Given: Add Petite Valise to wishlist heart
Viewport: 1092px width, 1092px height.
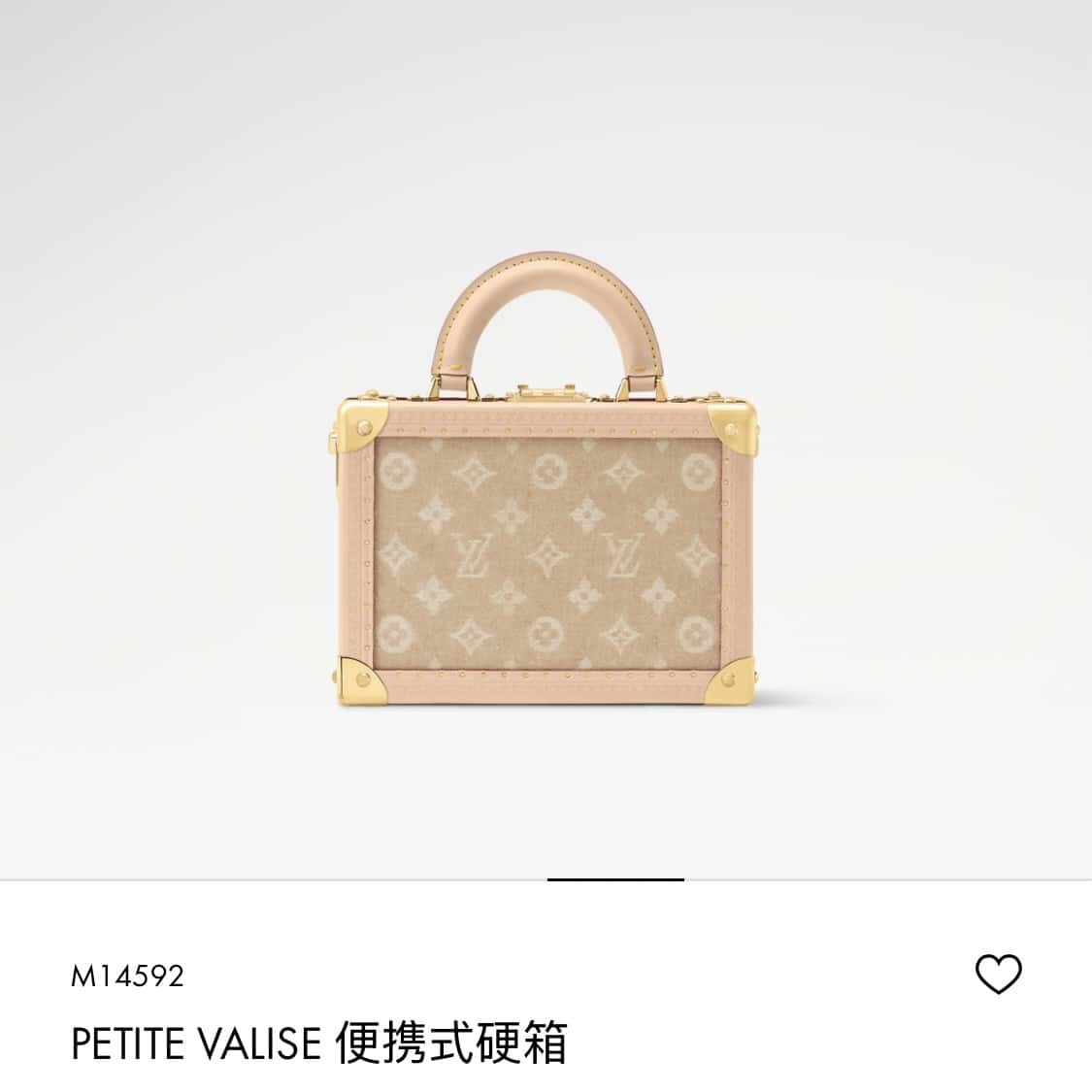Looking at the screenshot, I should 998,974.
